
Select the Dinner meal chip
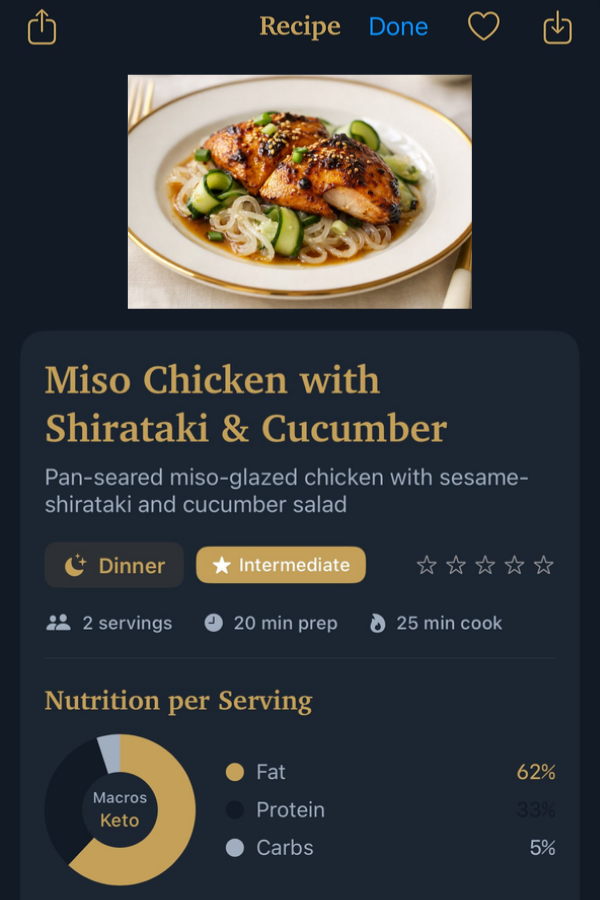click(x=114, y=565)
